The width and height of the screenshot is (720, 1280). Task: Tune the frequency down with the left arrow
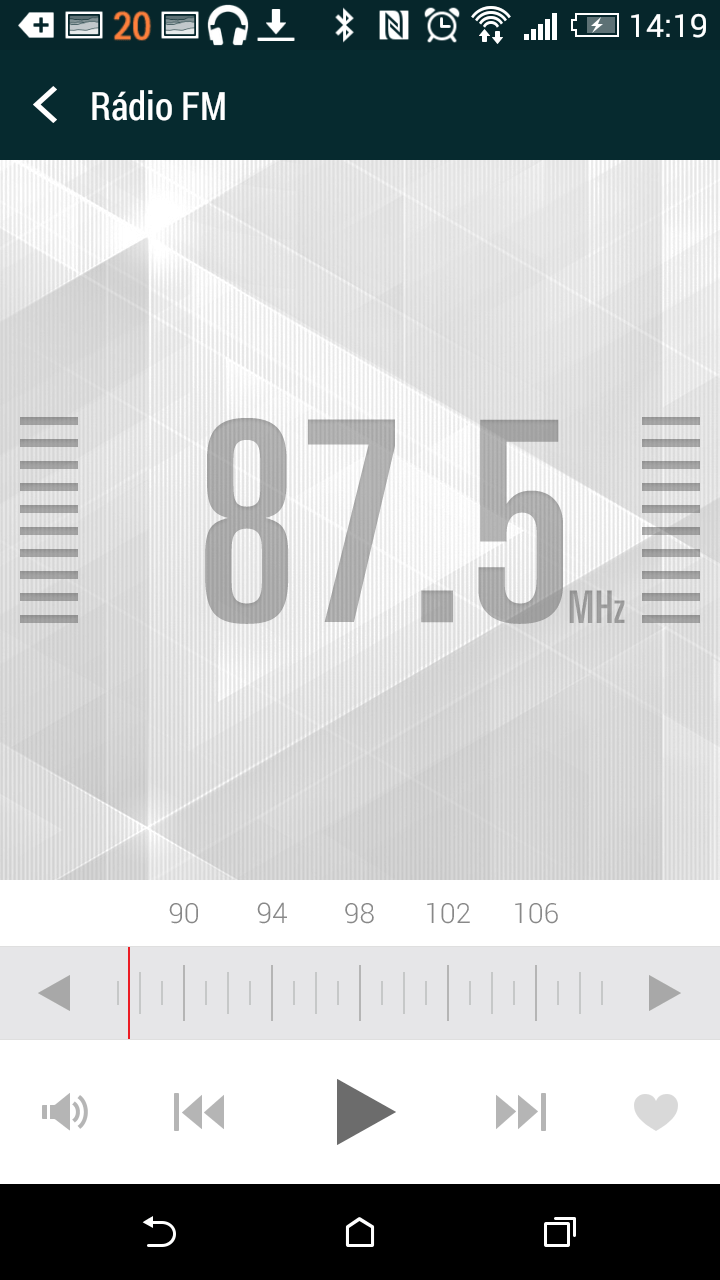click(54, 993)
